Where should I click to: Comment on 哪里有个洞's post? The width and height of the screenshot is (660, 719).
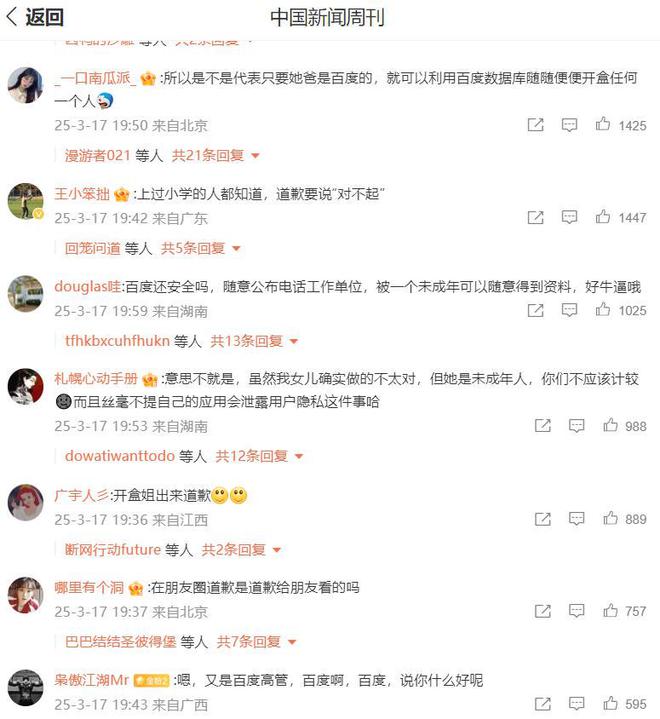coord(575,611)
